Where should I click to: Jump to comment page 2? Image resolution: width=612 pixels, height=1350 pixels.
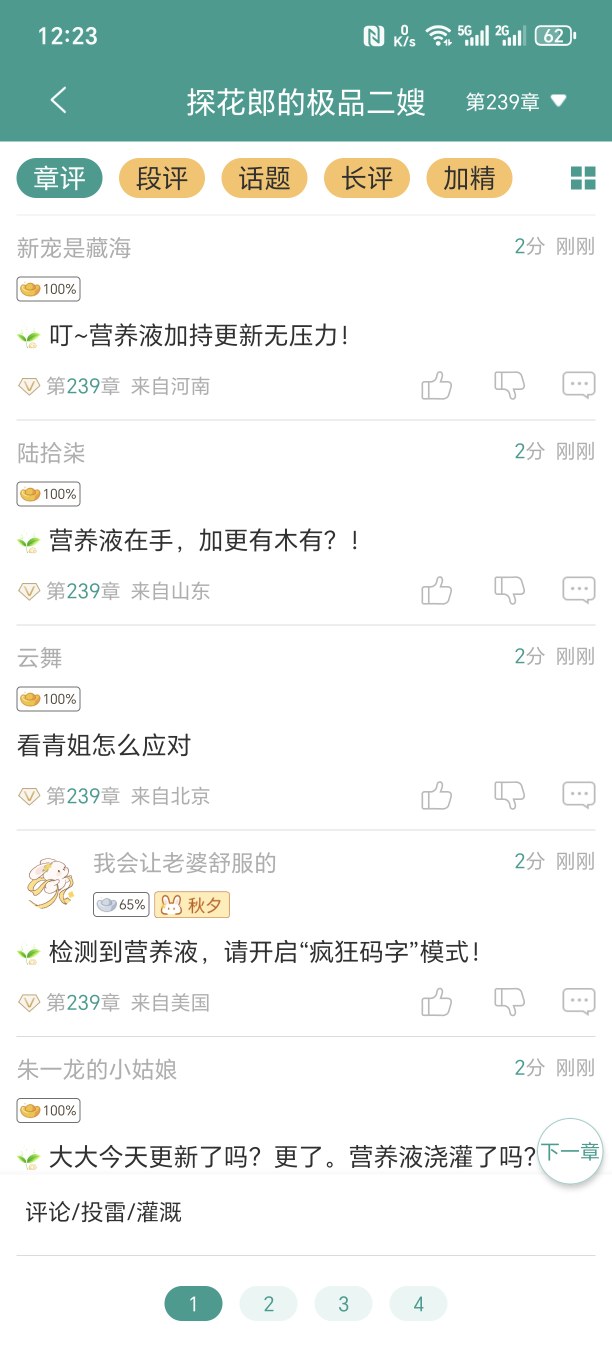click(x=268, y=1304)
